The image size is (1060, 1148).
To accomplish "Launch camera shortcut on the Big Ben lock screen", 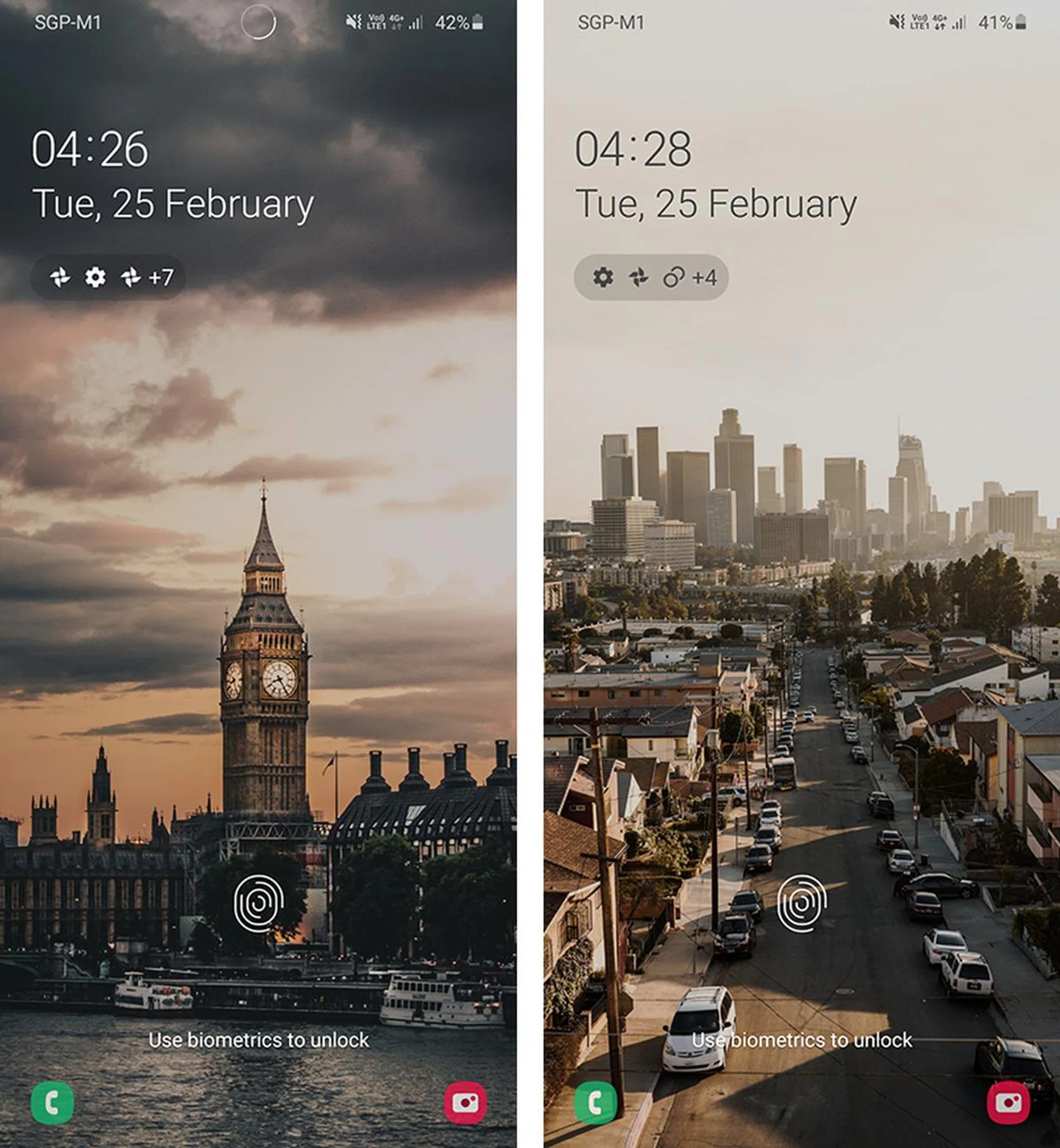I will coord(465,1102).
